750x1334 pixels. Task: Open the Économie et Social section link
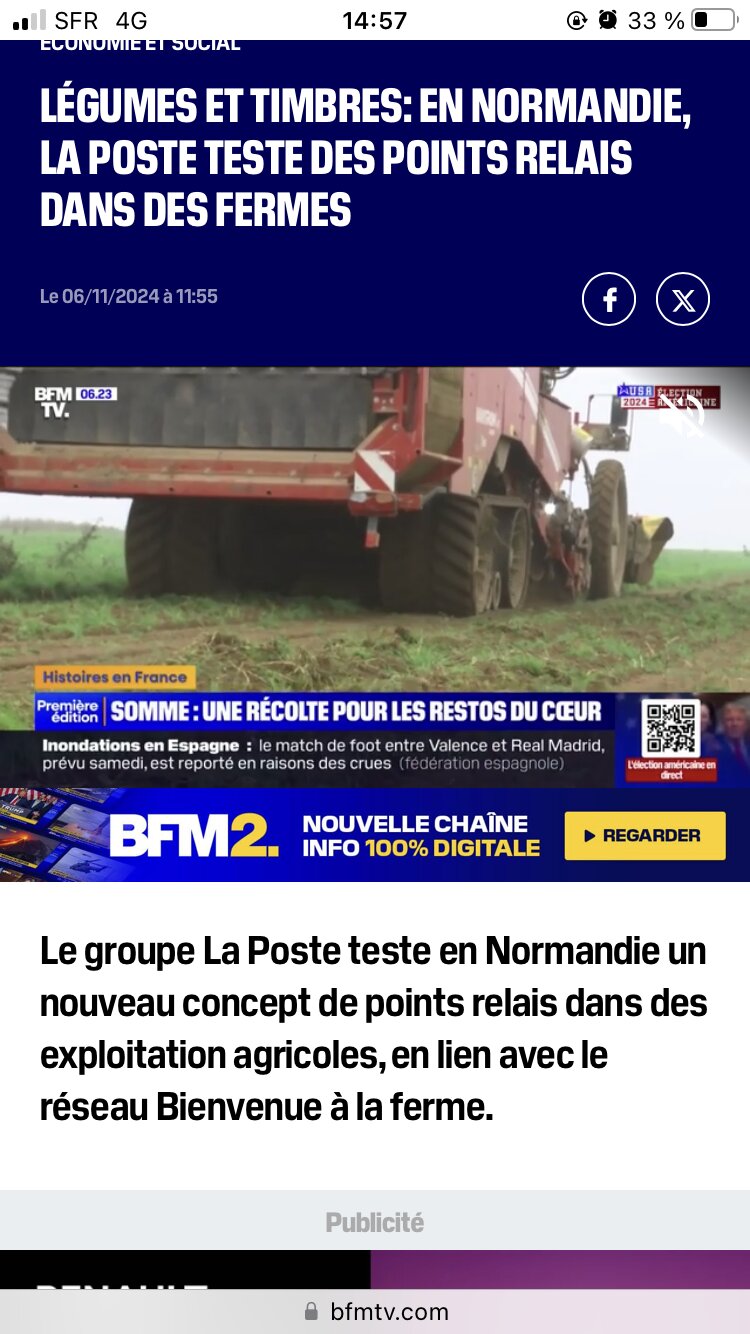pos(140,44)
